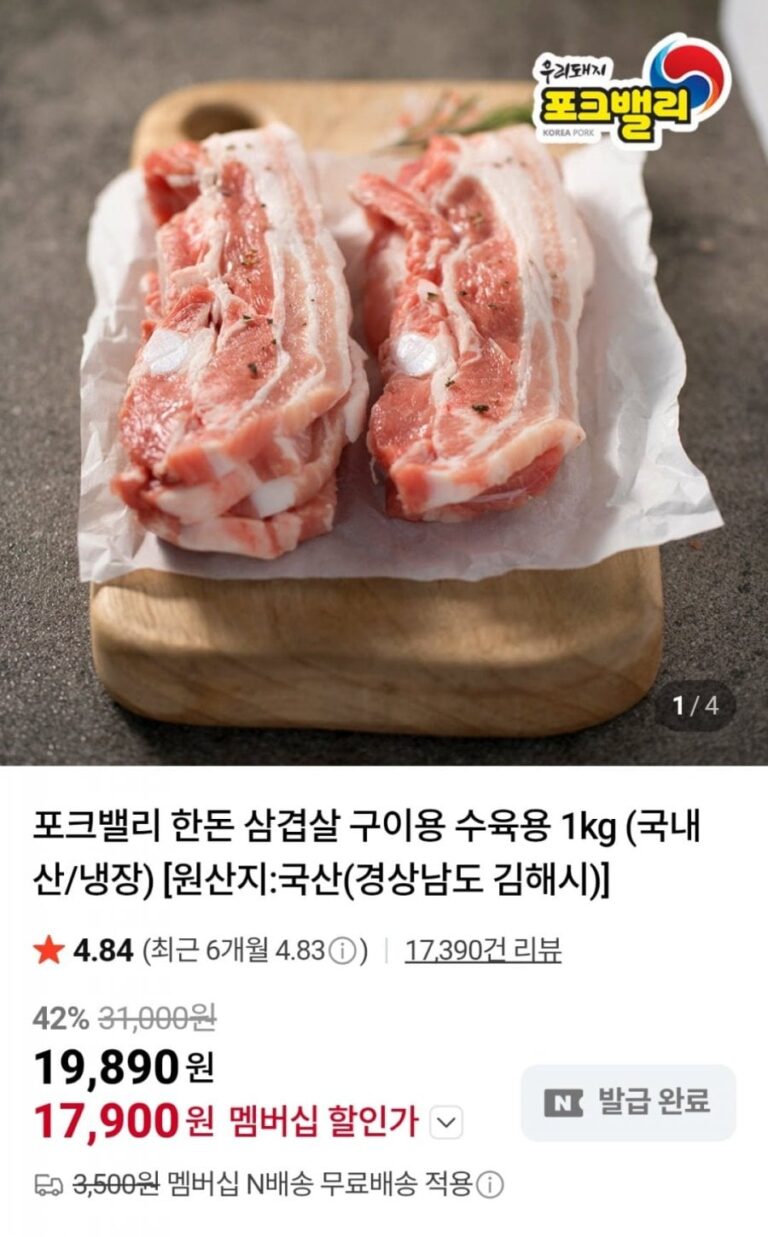
Task: Tap the 발급 완료 coupon button
Action: 628,1102
